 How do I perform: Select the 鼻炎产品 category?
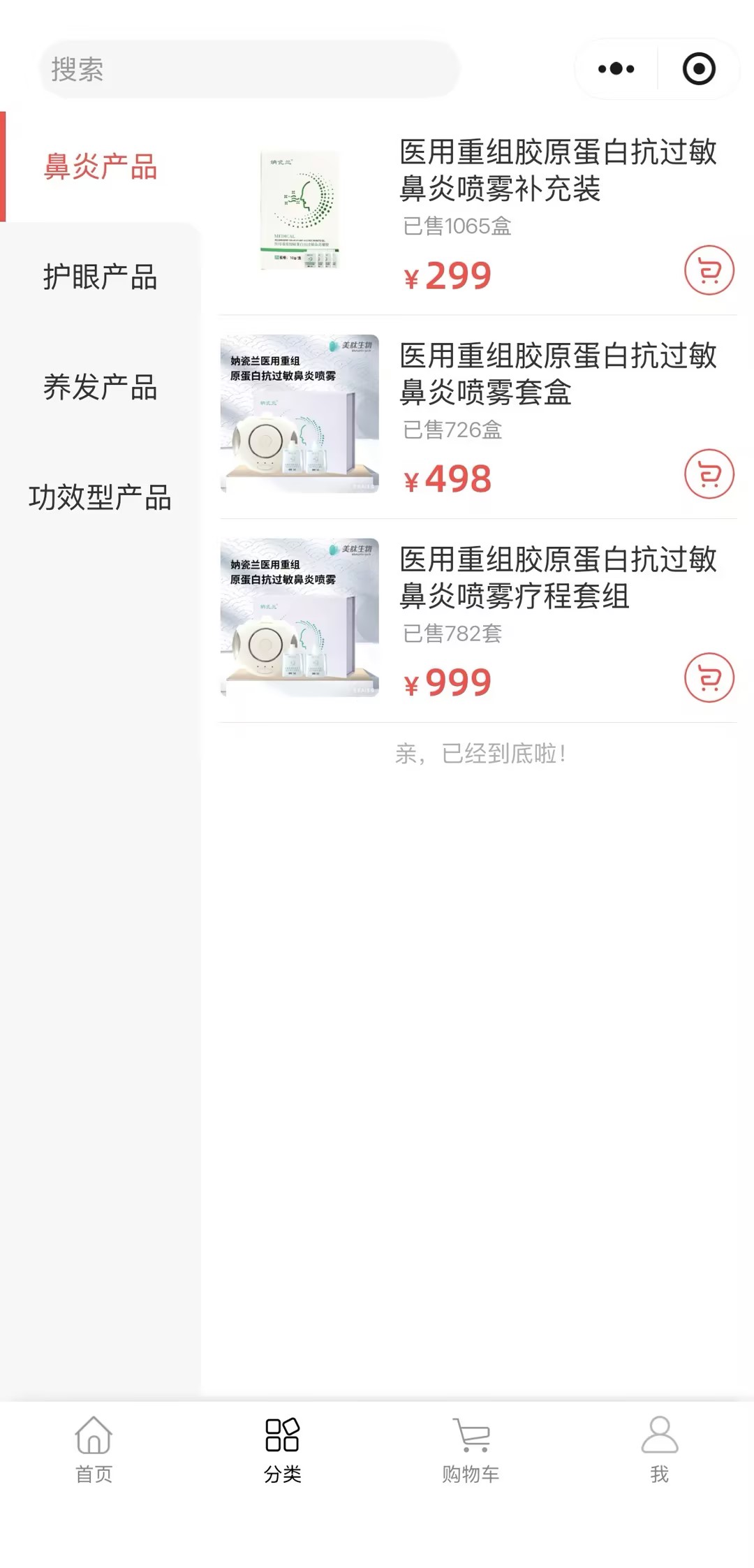[x=100, y=167]
